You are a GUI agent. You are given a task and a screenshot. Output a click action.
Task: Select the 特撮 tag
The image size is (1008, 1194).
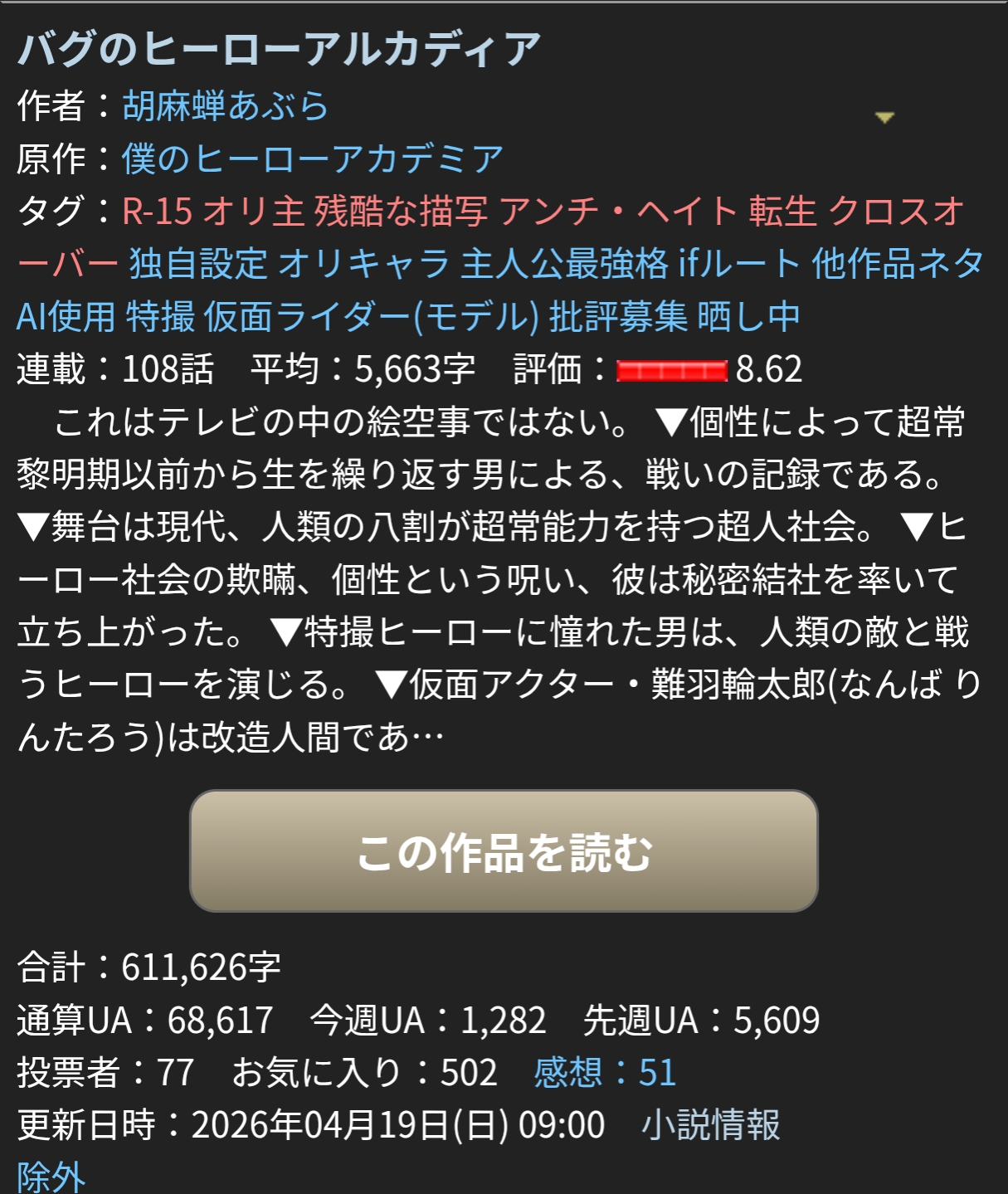pos(160,317)
